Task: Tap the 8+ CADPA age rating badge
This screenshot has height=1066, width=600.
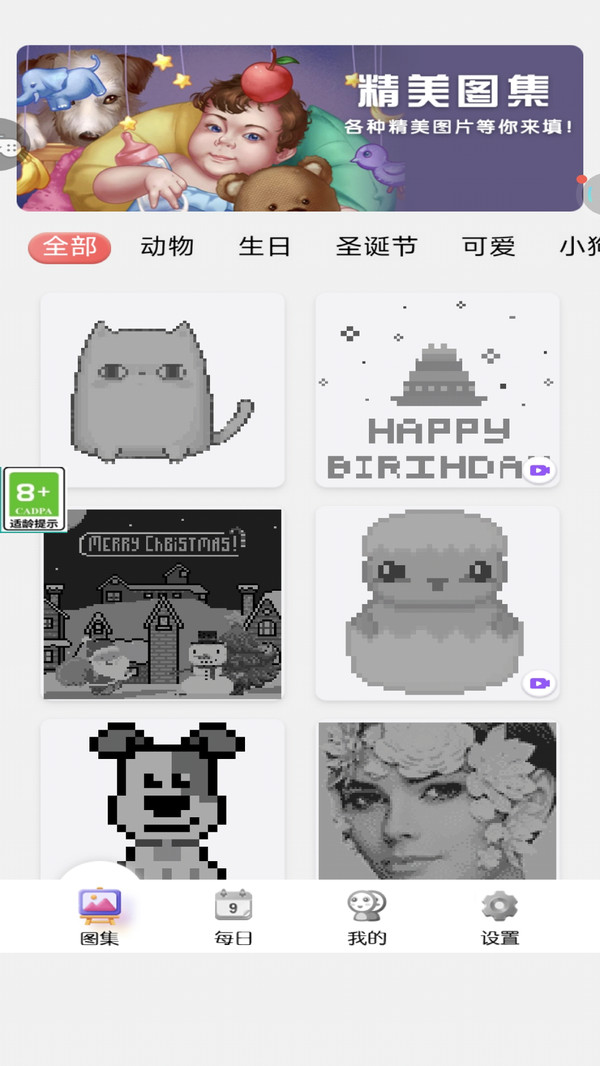Action: coord(34,500)
